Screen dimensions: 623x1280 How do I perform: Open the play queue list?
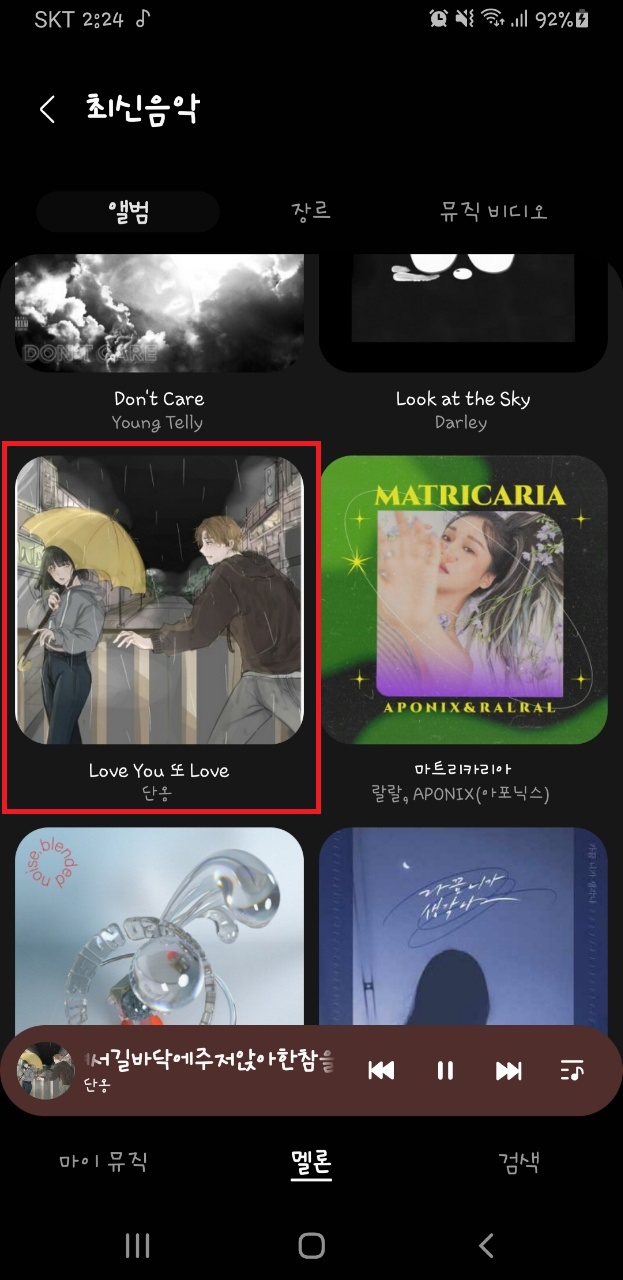point(571,1071)
